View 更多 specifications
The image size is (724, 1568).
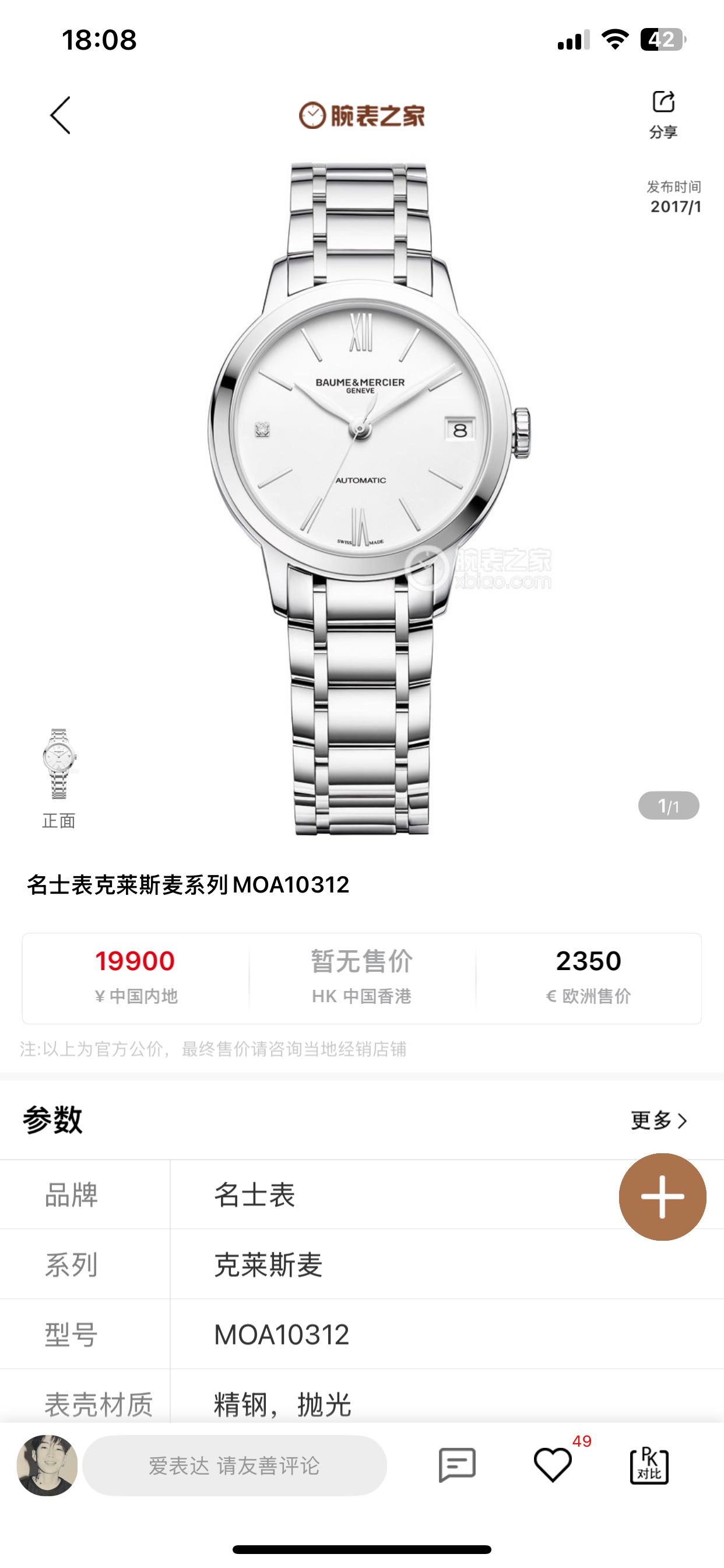pyautogui.click(x=658, y=1120)
